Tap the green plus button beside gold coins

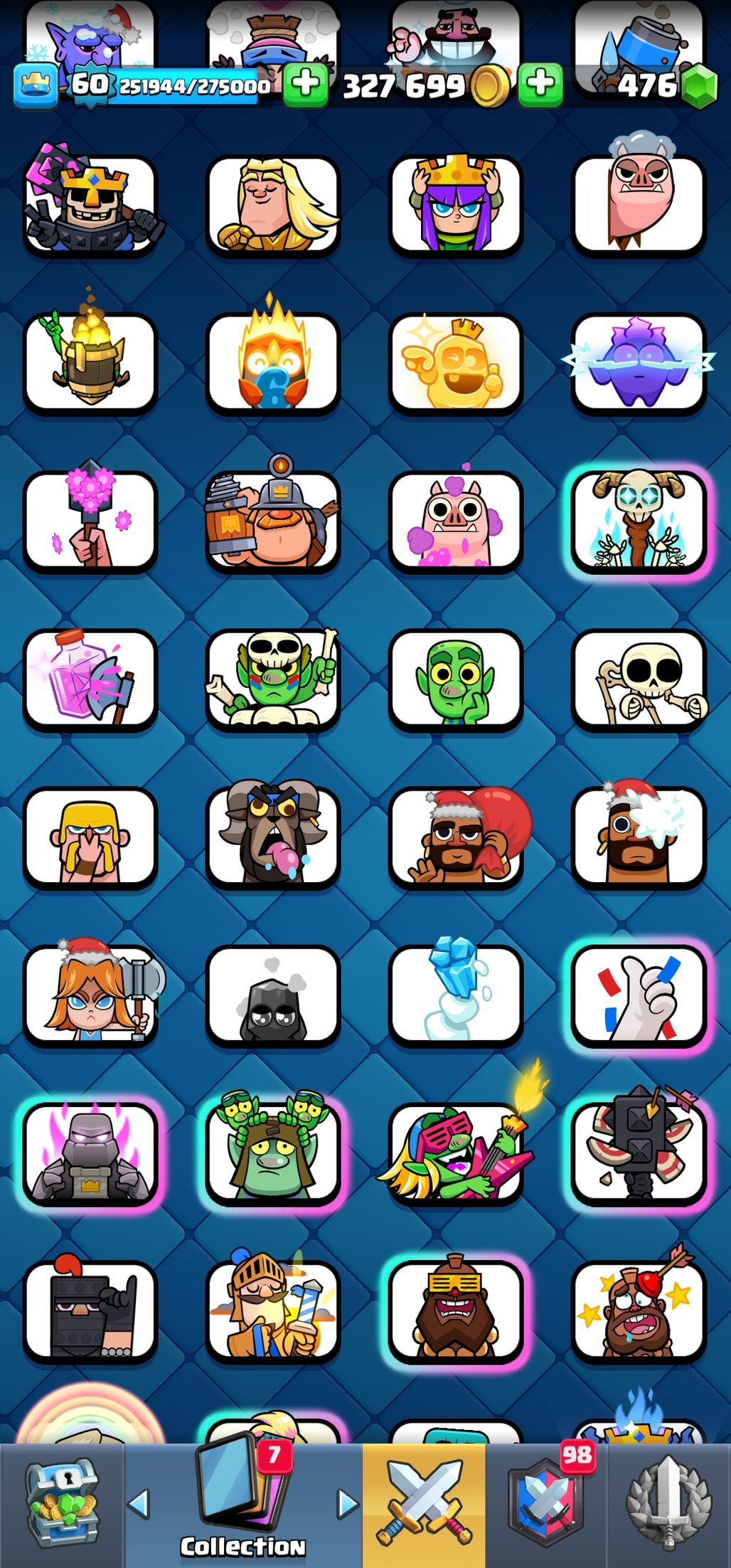click(540, 84)
